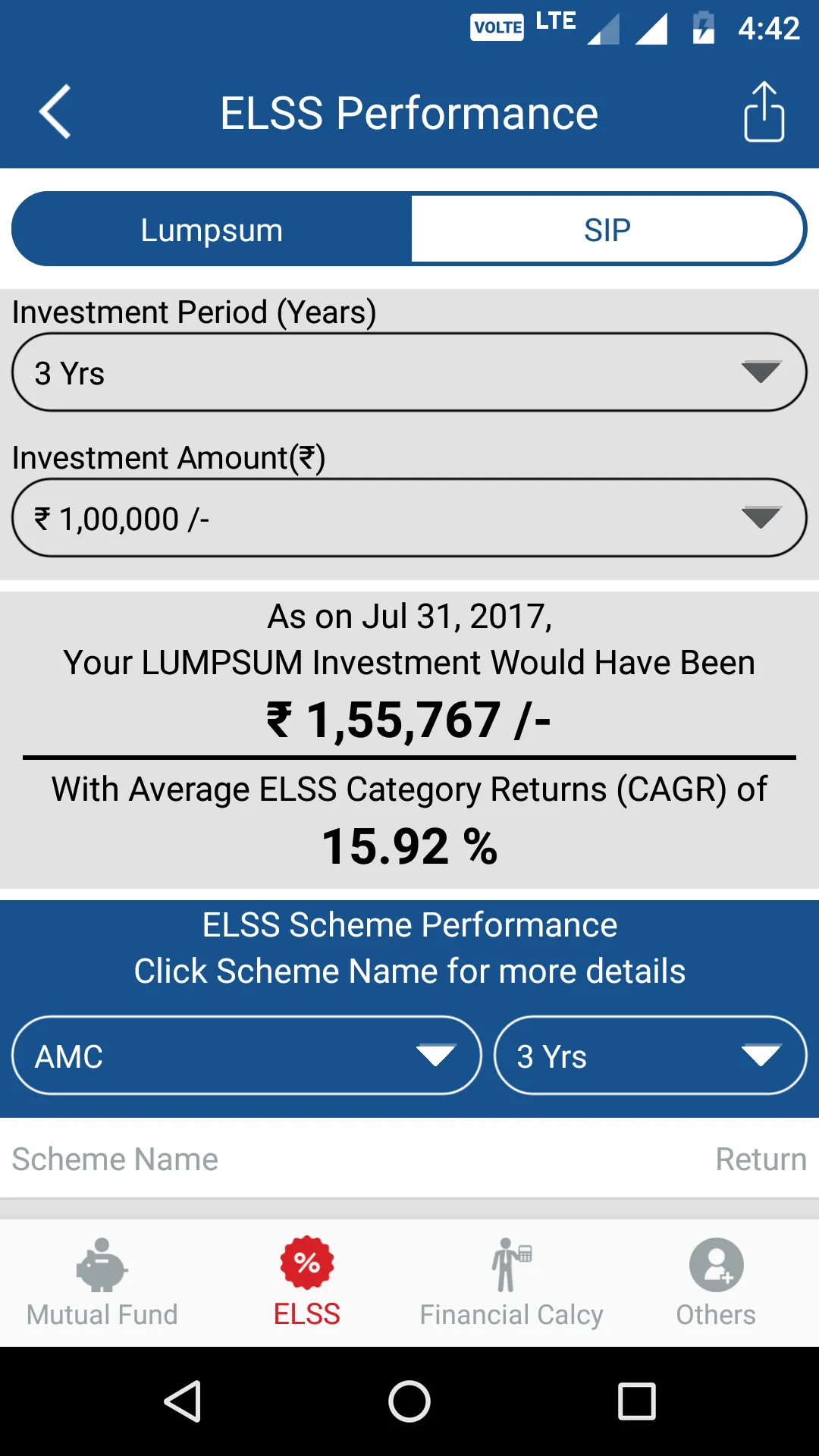Navigate back using the top back arrow
This screenshot has width=819, height=1456.
point(54,112)
